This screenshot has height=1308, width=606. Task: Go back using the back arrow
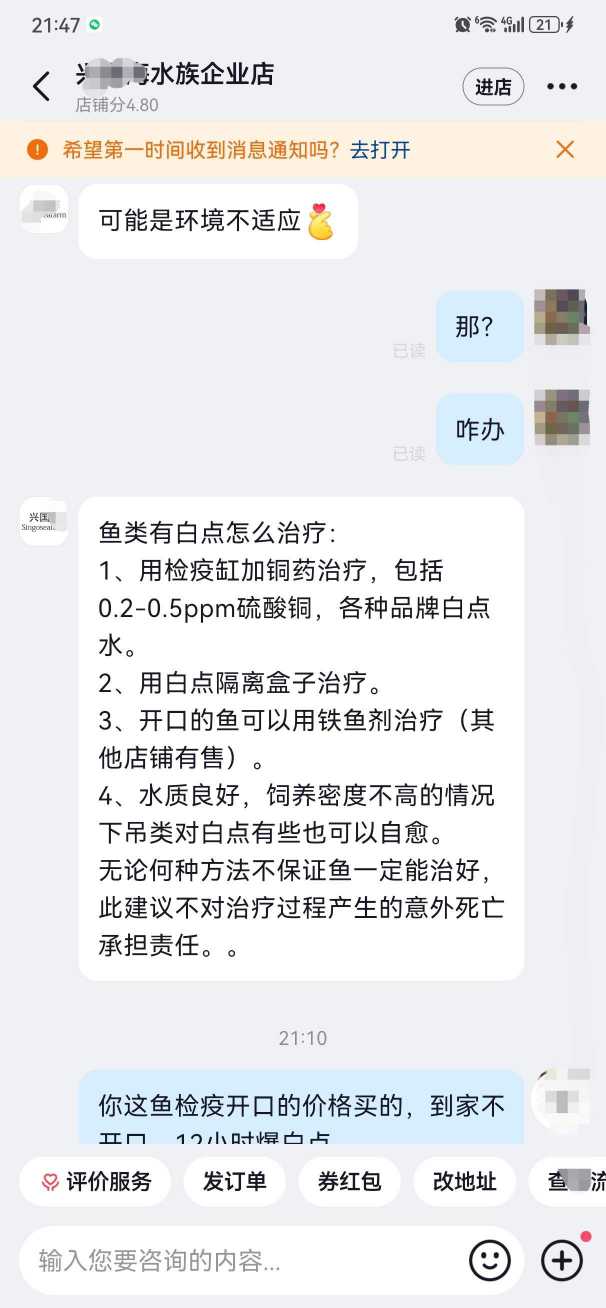41,87
